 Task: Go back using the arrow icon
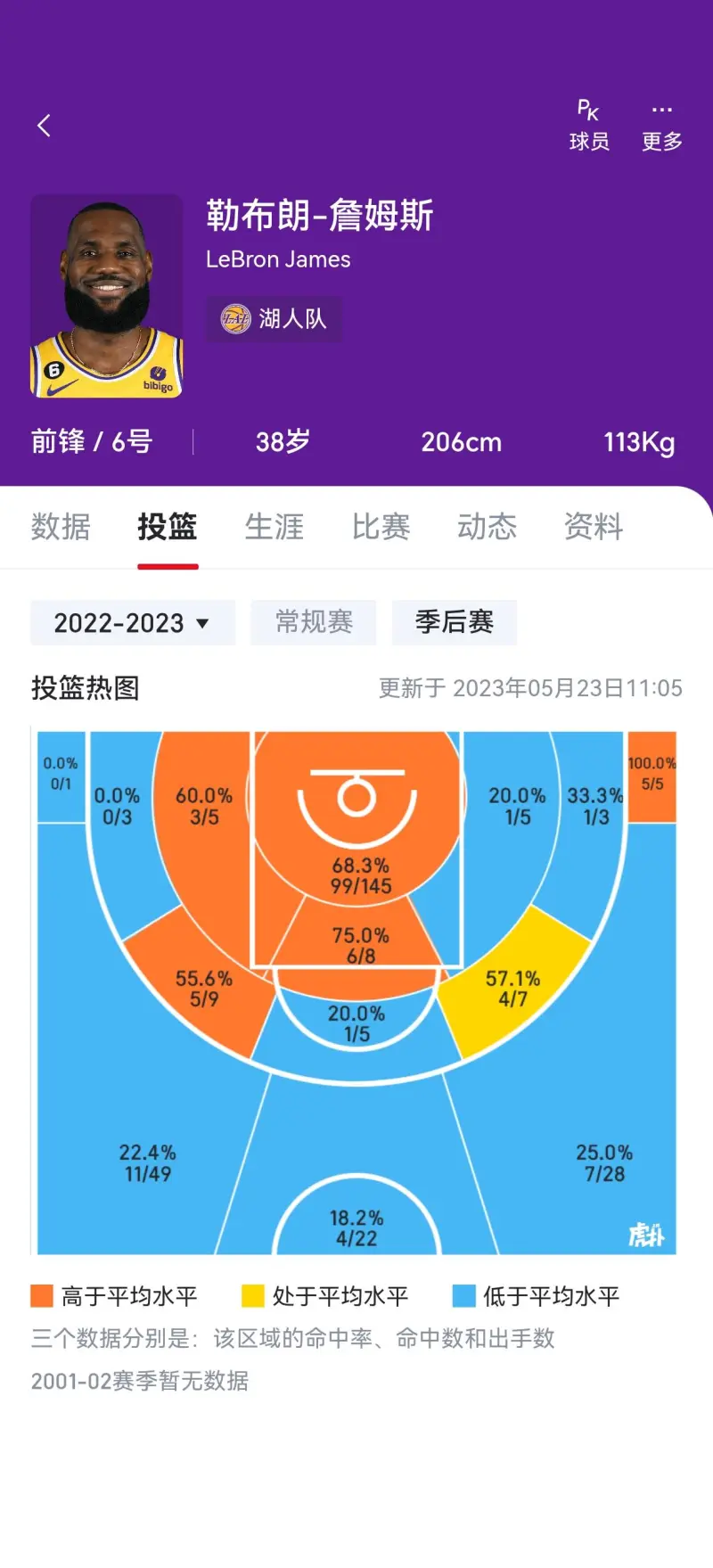[44, 126]
